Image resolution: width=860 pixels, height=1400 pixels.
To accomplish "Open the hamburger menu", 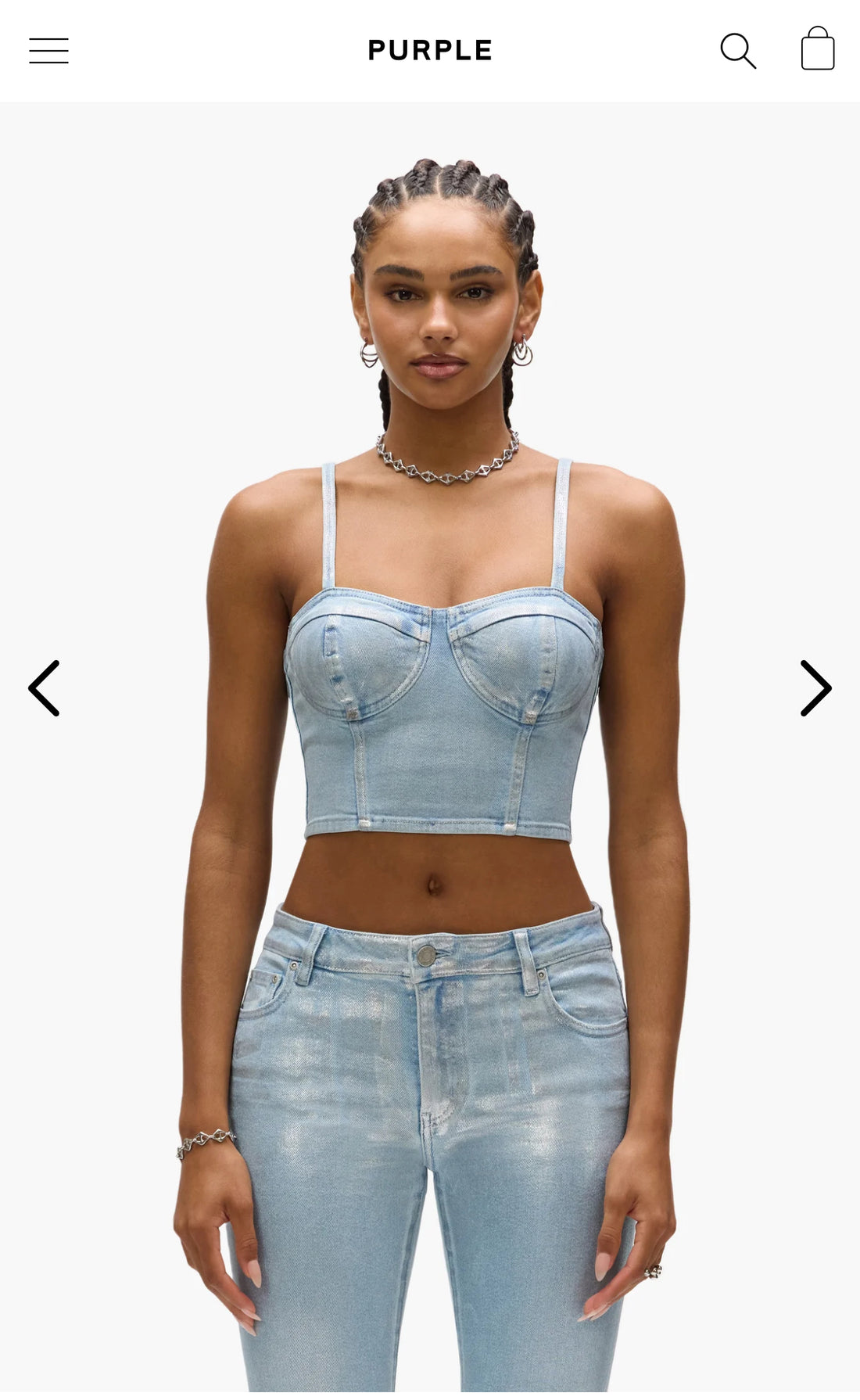I will [48, 51].
